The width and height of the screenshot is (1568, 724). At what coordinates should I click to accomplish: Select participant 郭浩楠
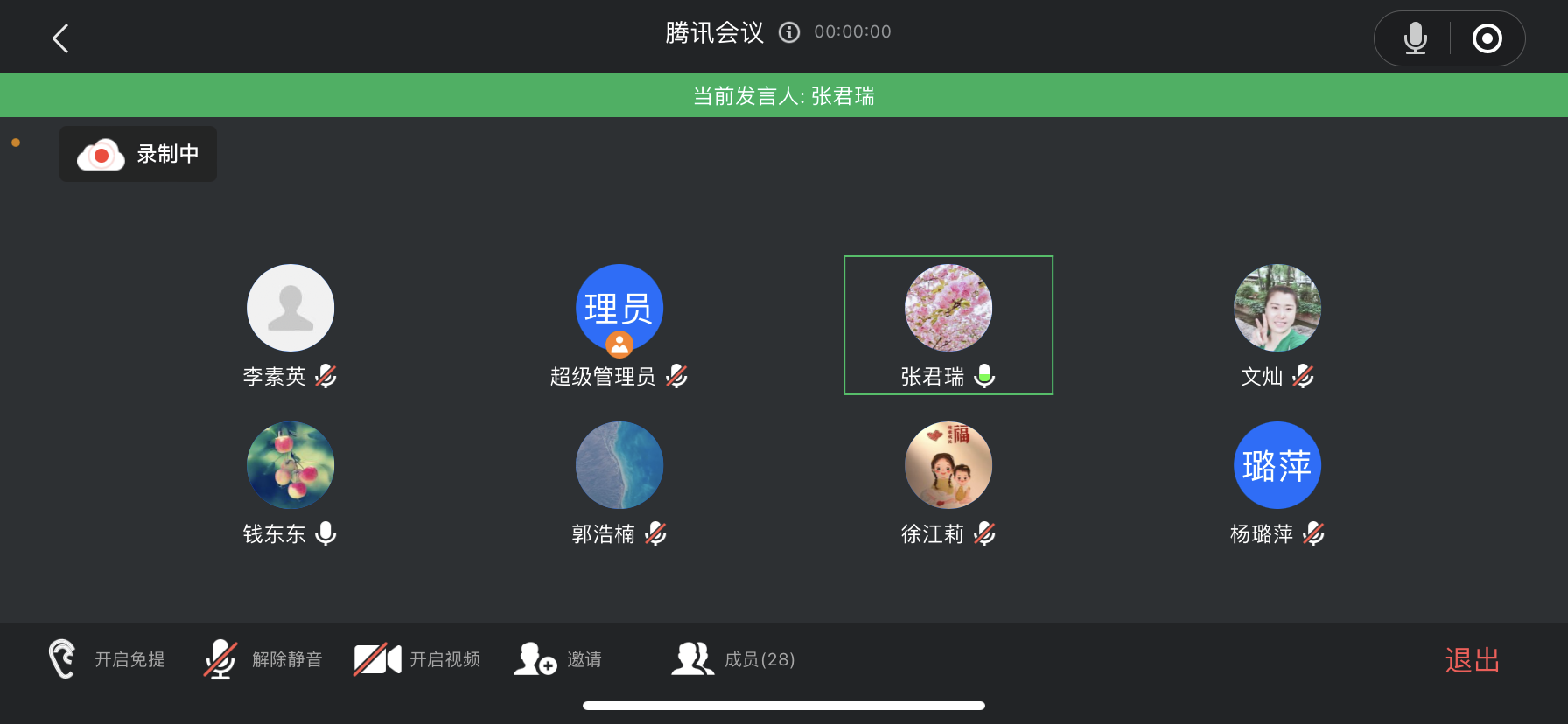(x=619, y=466)
